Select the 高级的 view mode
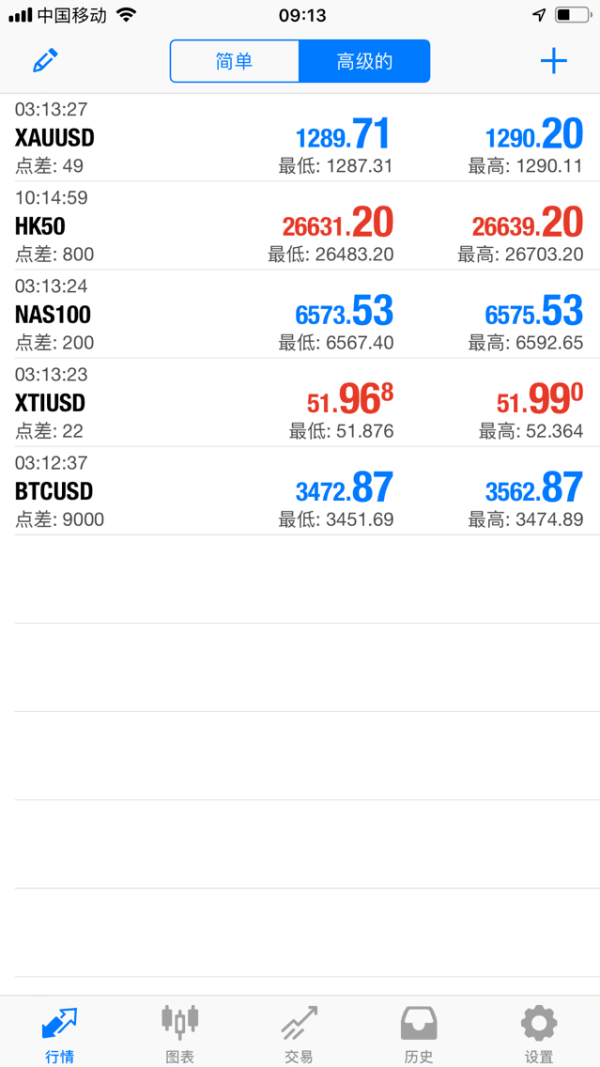 364,61
